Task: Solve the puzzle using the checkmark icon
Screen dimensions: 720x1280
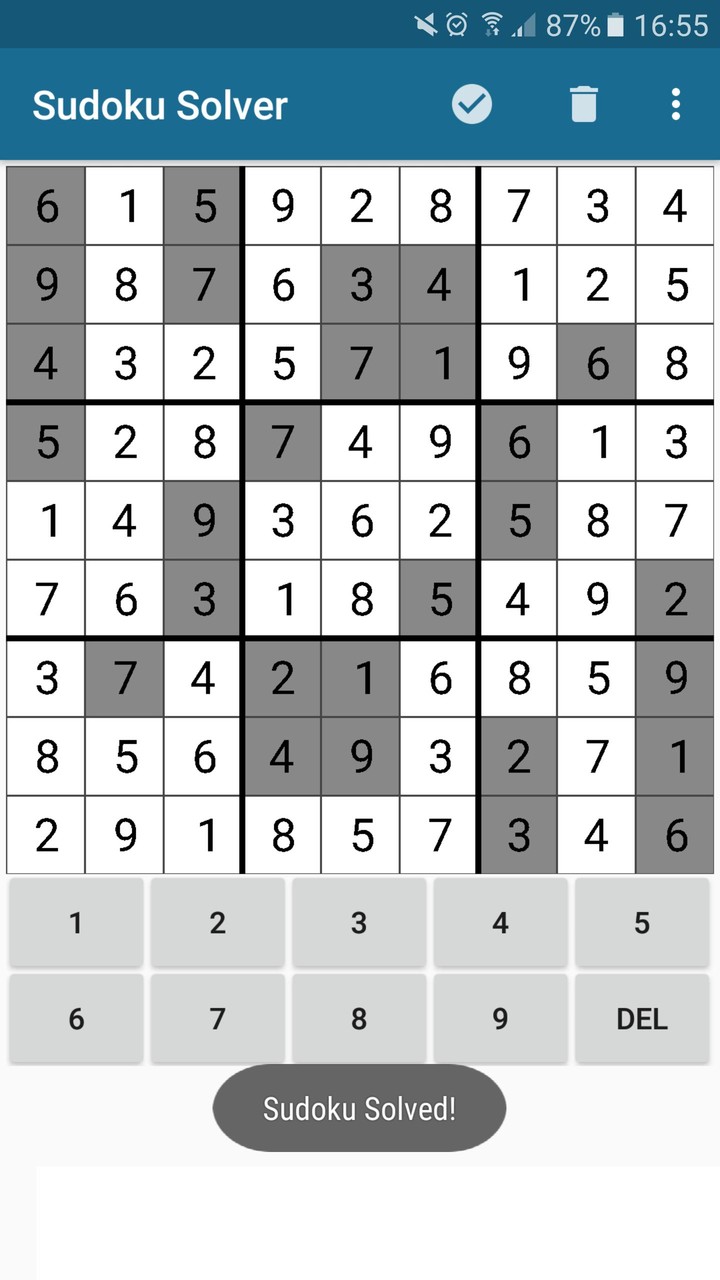Action: tap(472, 104)
